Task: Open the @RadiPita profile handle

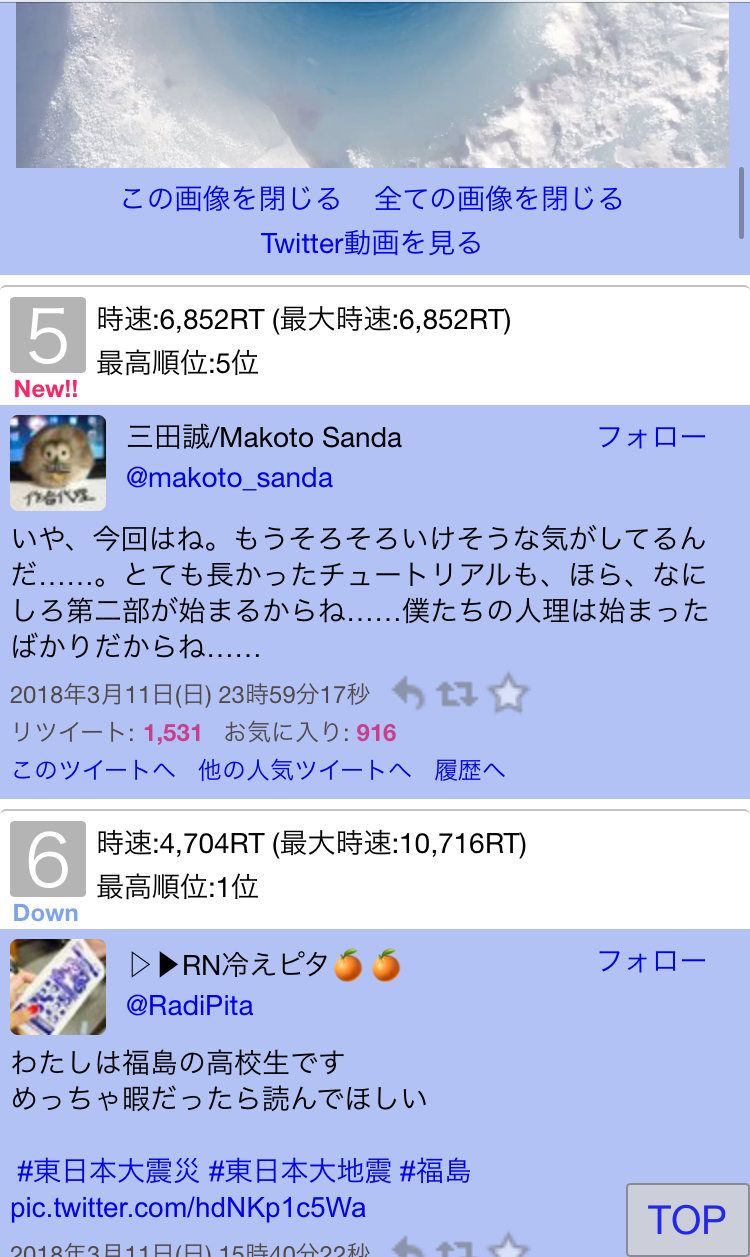Action: 189,1005
